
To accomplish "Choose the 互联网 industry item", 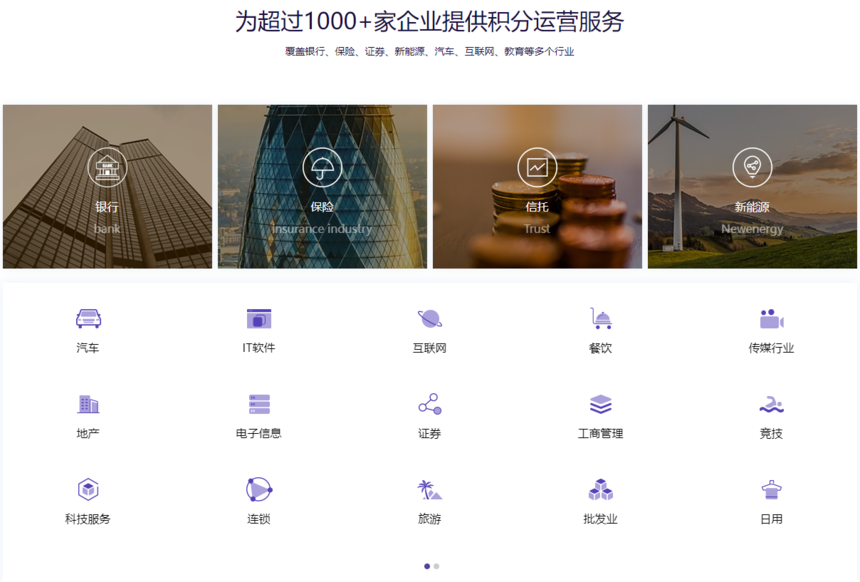I will (430, 330).
